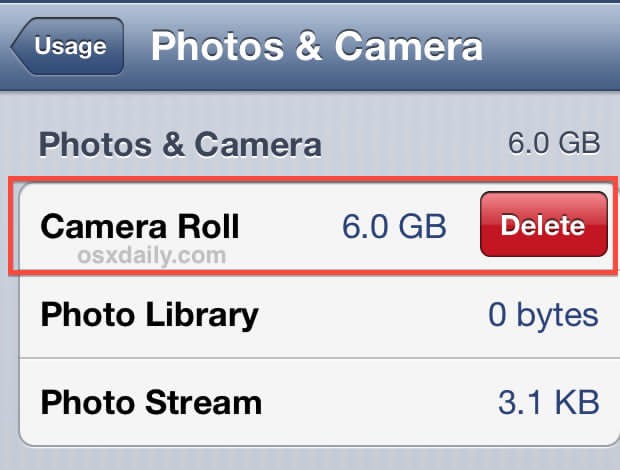Delete the Camera Roll data
This screenshot has width=620, height=470.
pos(543,226)
